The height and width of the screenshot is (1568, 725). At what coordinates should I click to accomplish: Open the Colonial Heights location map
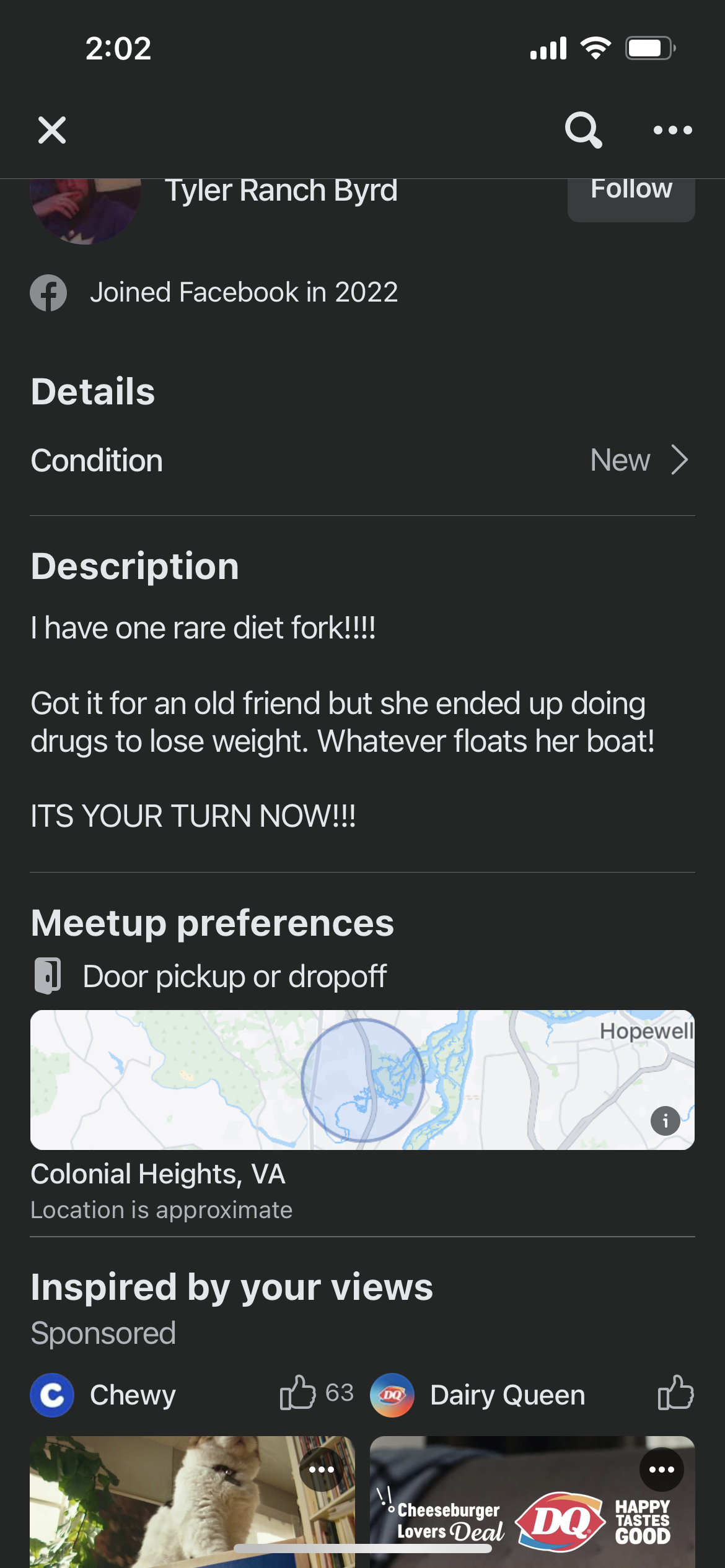point(362,1080)
